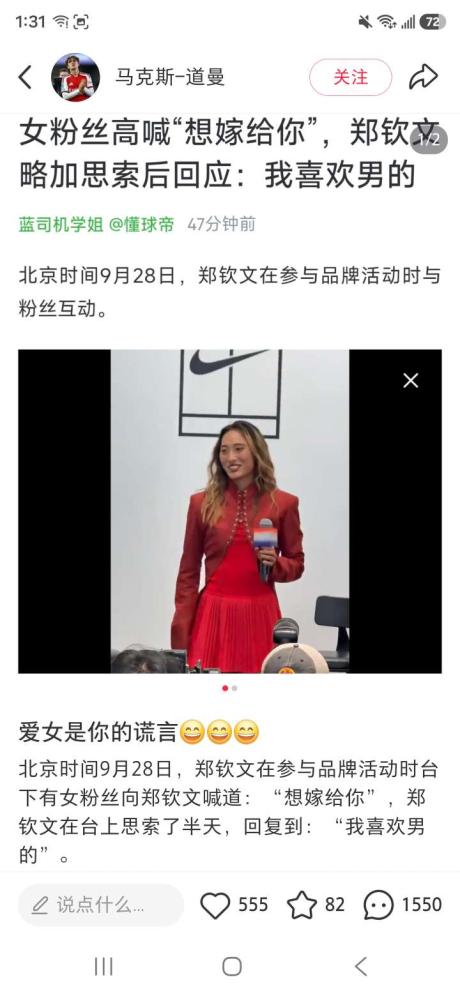Image resolution: width=460 pixels, height=996 pixels.
Task: Open 马克斯-道曼's profile avatar
Action: point(75,77)
